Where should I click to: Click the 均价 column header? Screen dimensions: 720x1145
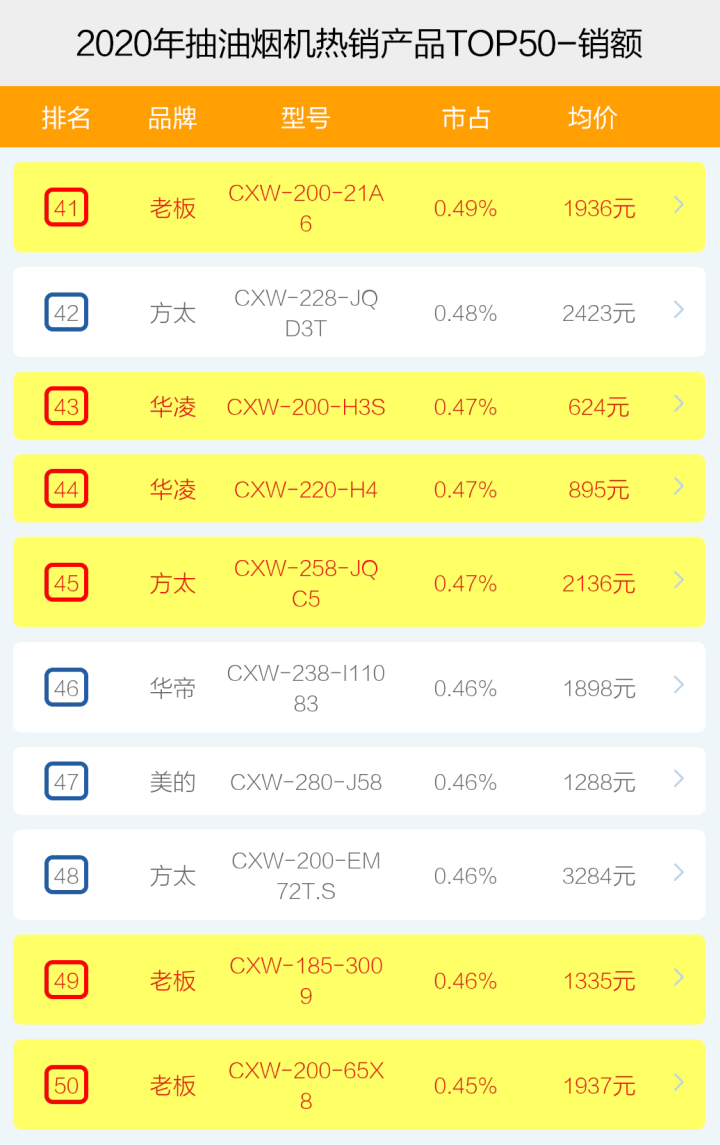[x=590, y=117]
